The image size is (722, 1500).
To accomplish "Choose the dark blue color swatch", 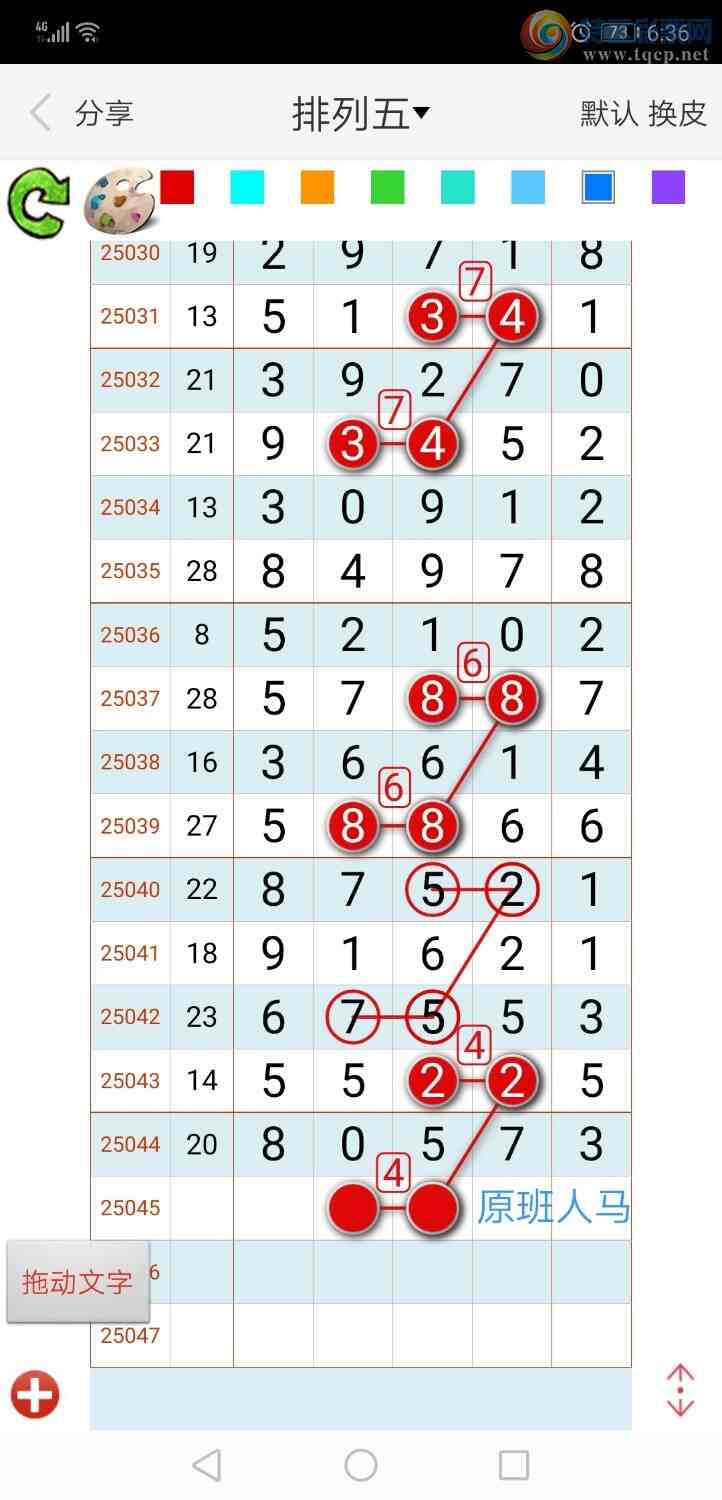I will [598, 187].
